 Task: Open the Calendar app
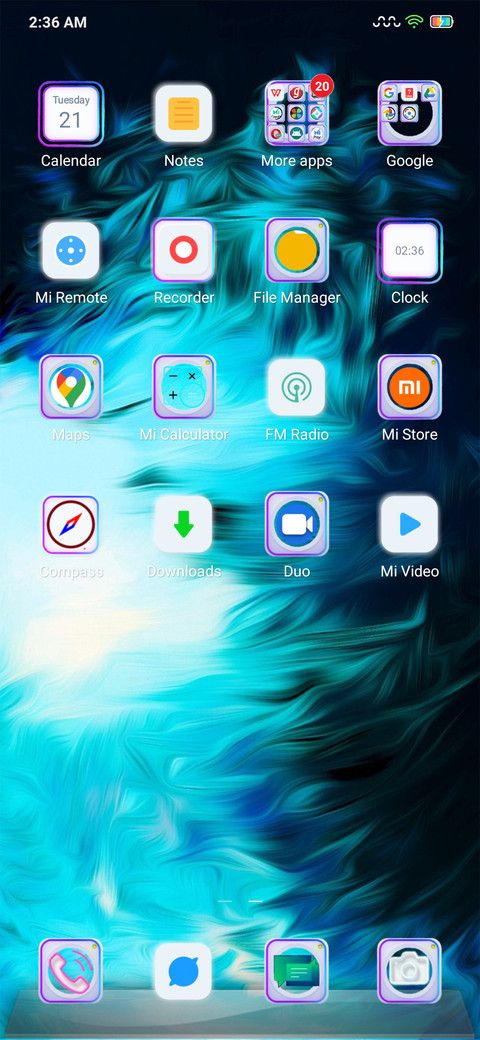click(x=71, y=113)
